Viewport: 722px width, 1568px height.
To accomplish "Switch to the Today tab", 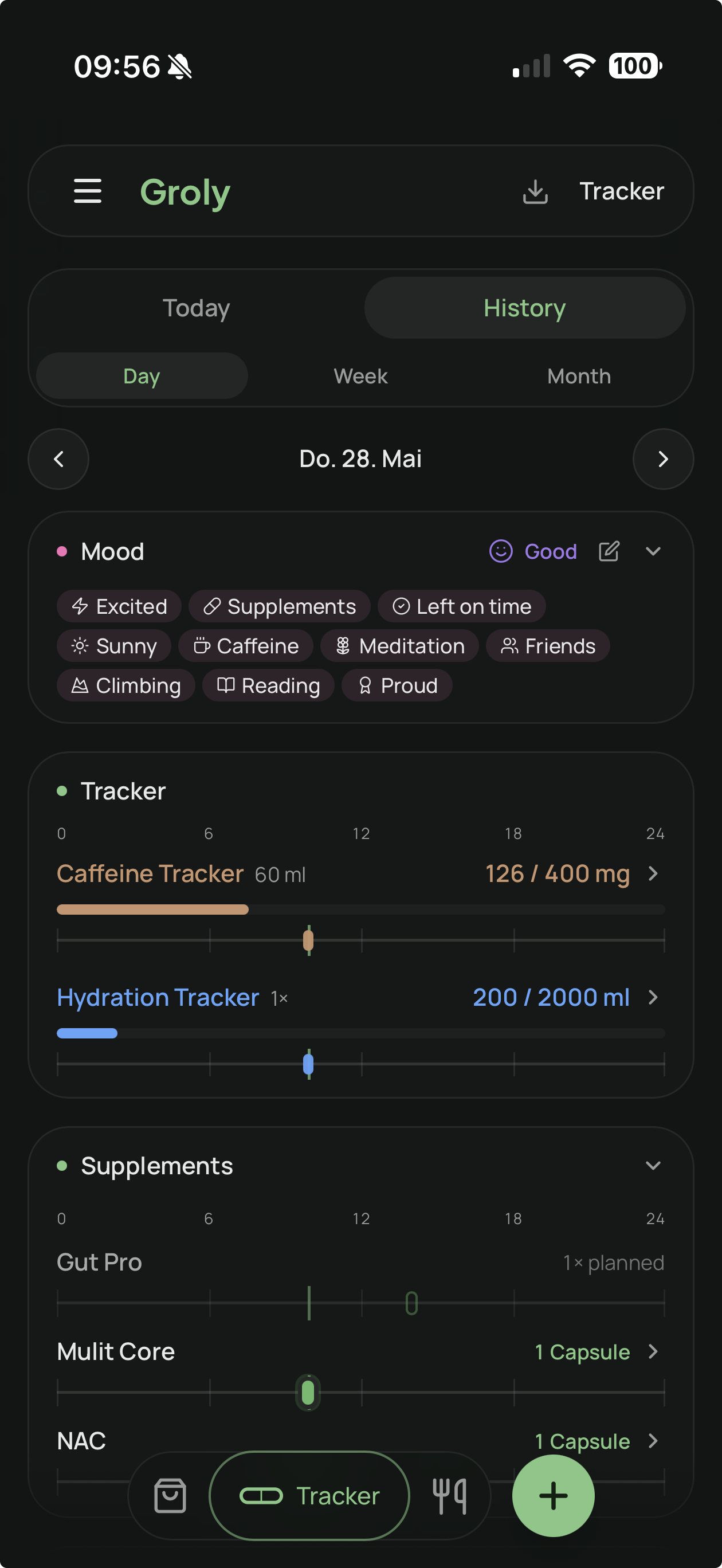I will (x=197, y=308).
